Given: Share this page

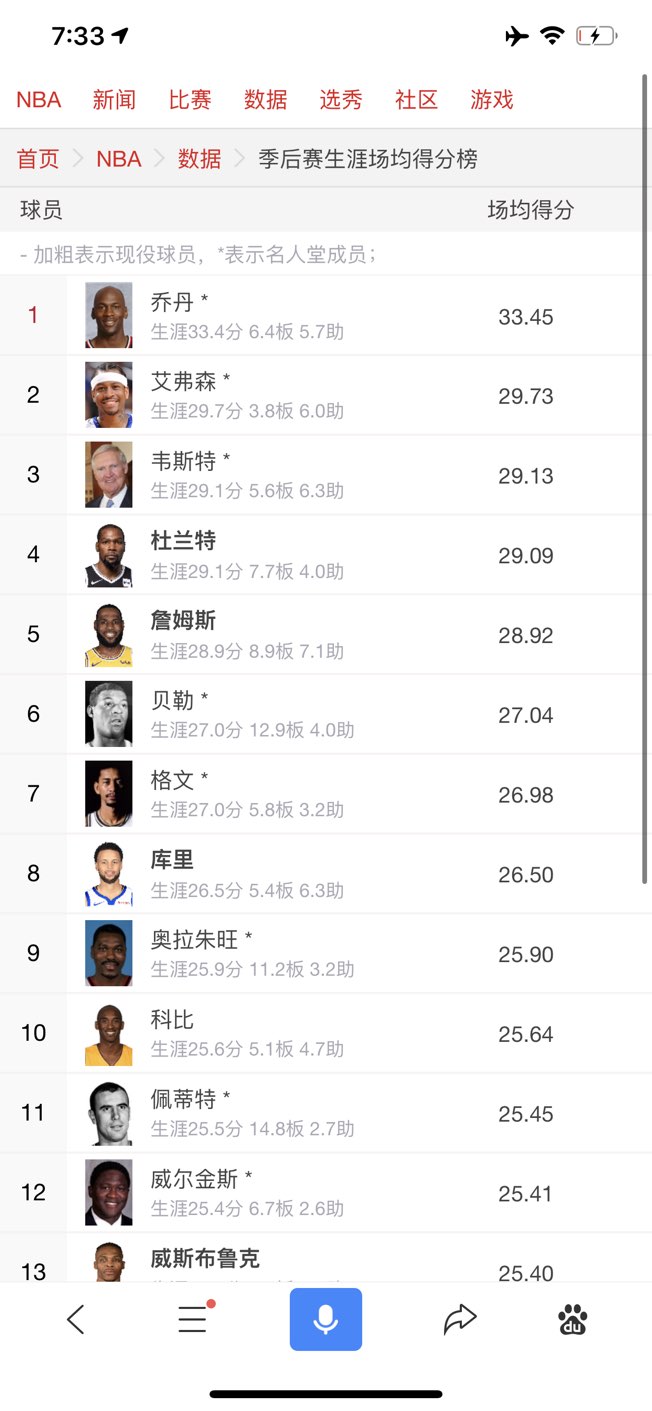Looking at the screenshot, I should pos(460,1320).
